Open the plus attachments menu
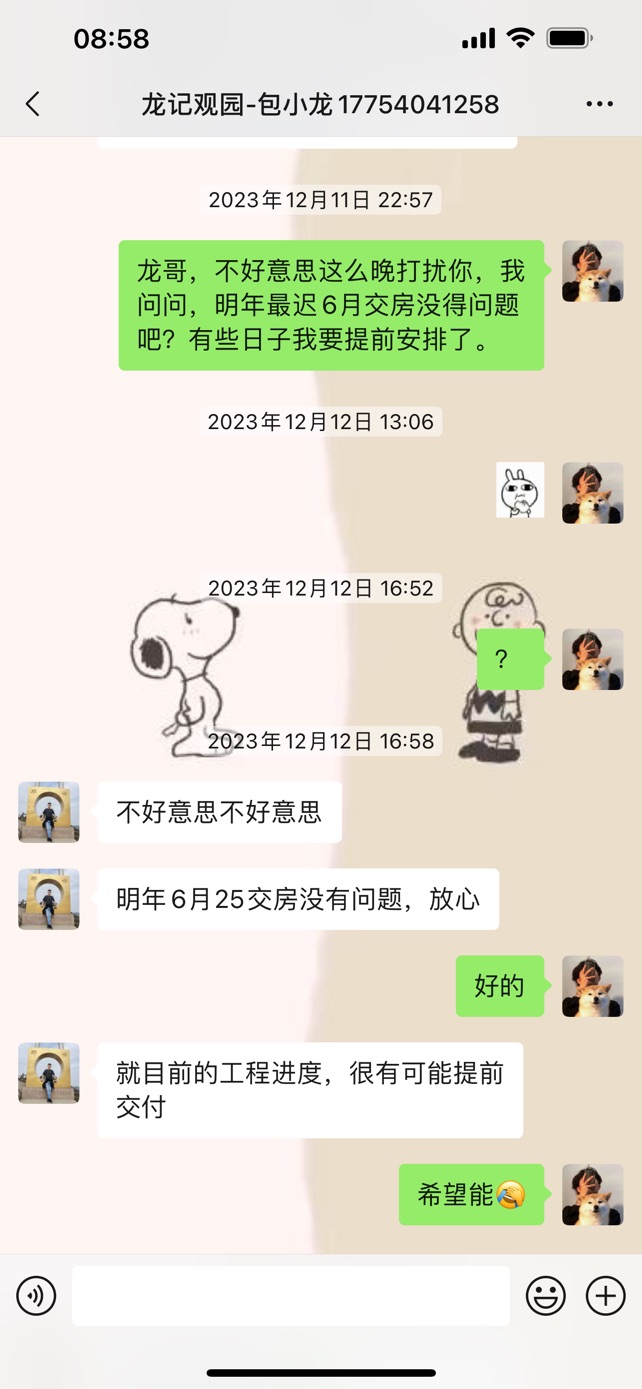The image size is (642, 1389). pos(605,1296)
